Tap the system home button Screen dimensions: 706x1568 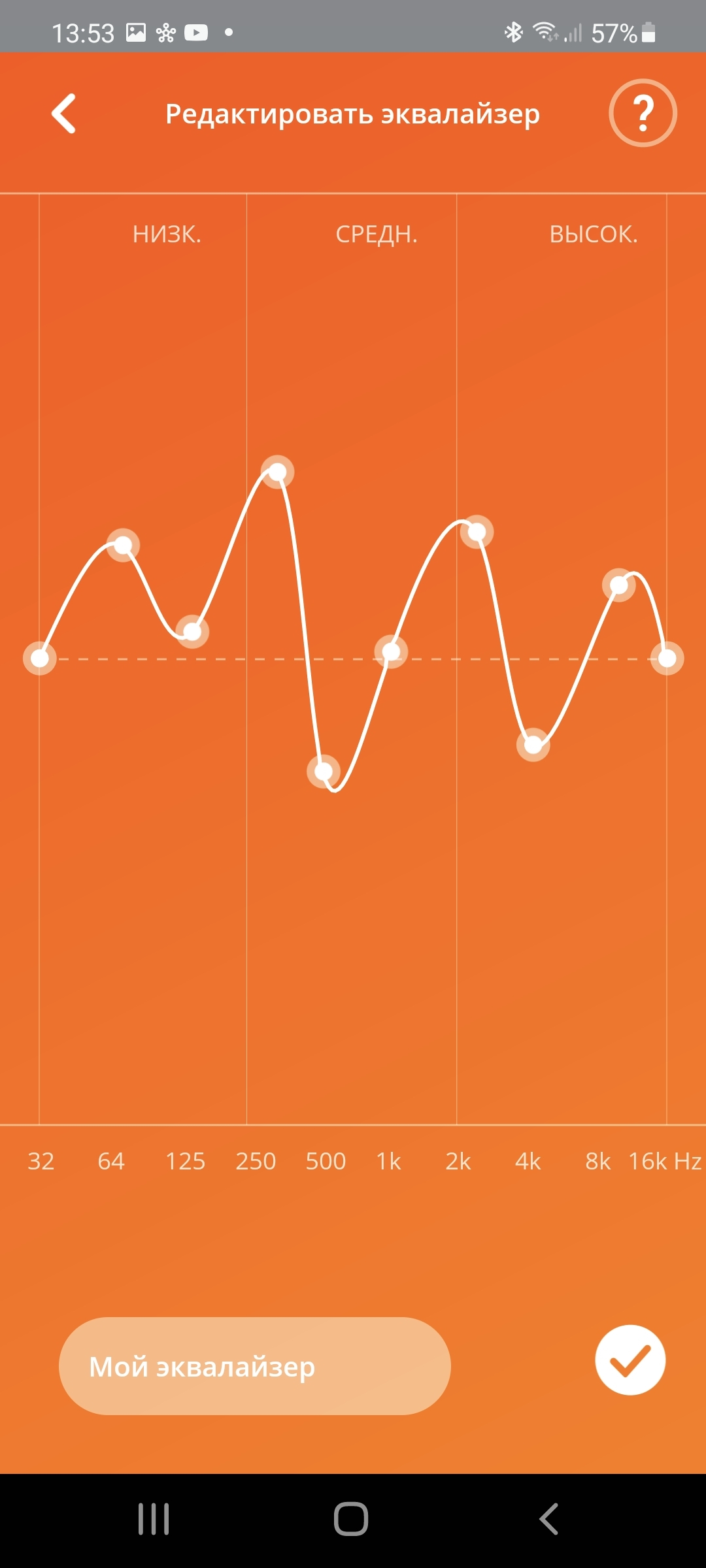coord(351,1518)
